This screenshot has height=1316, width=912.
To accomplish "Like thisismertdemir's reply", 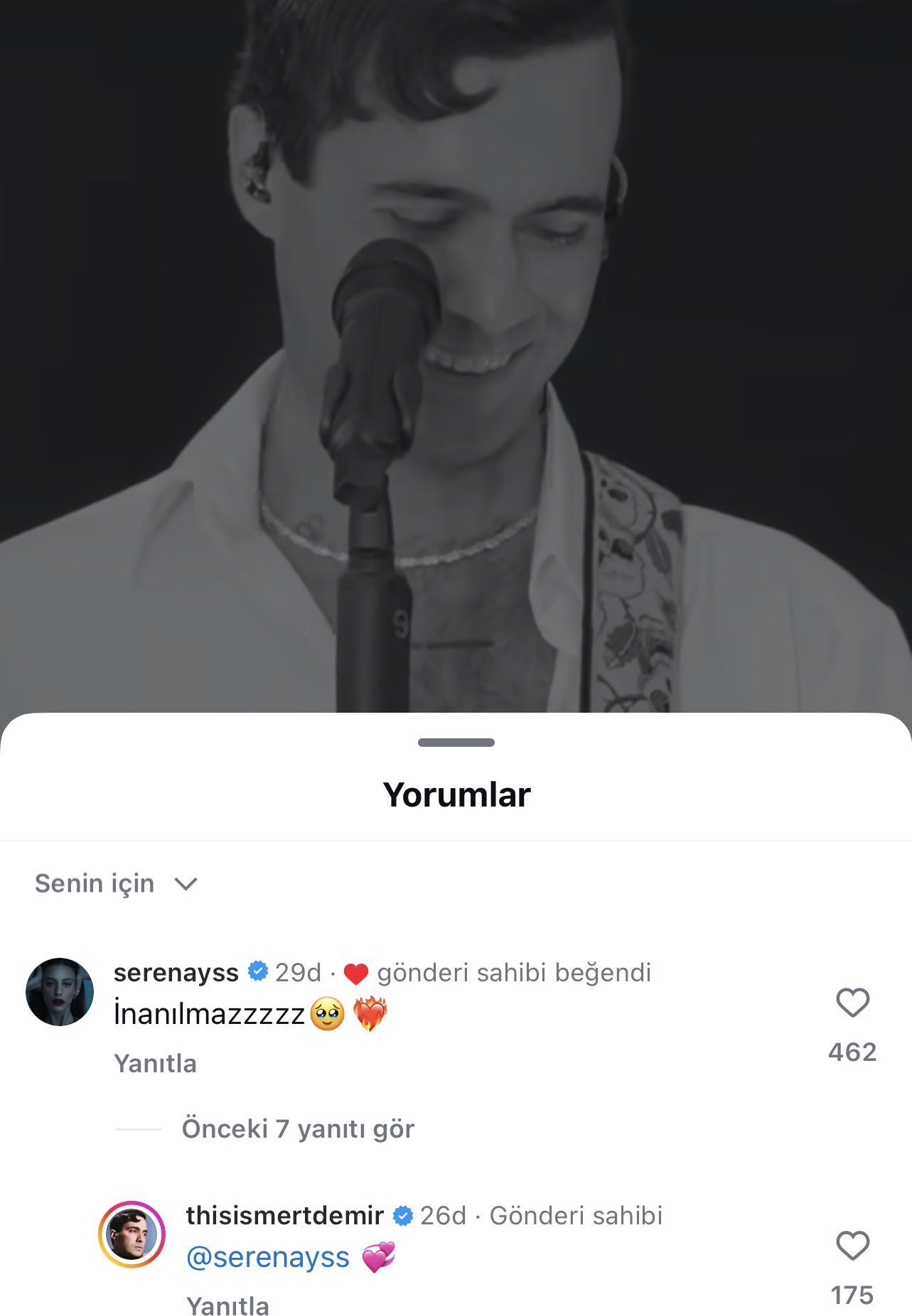I will click(852, 1246).
